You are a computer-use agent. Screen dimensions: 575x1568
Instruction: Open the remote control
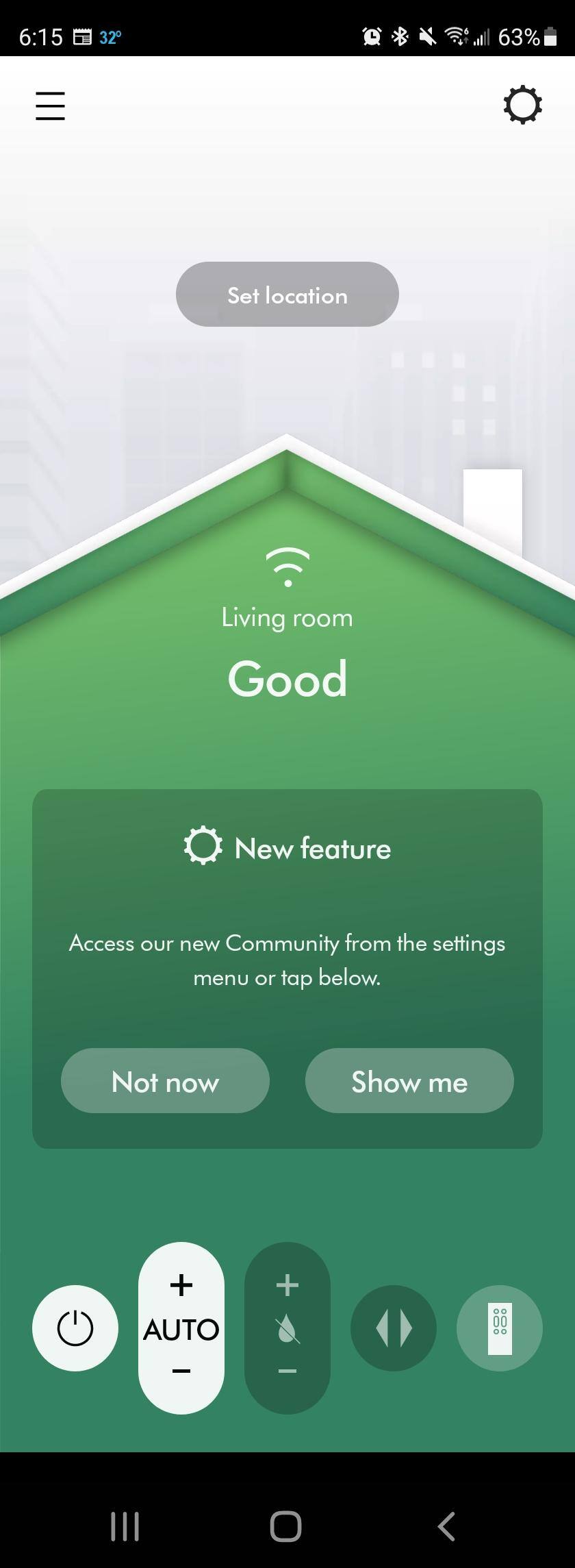[500, 1328]
